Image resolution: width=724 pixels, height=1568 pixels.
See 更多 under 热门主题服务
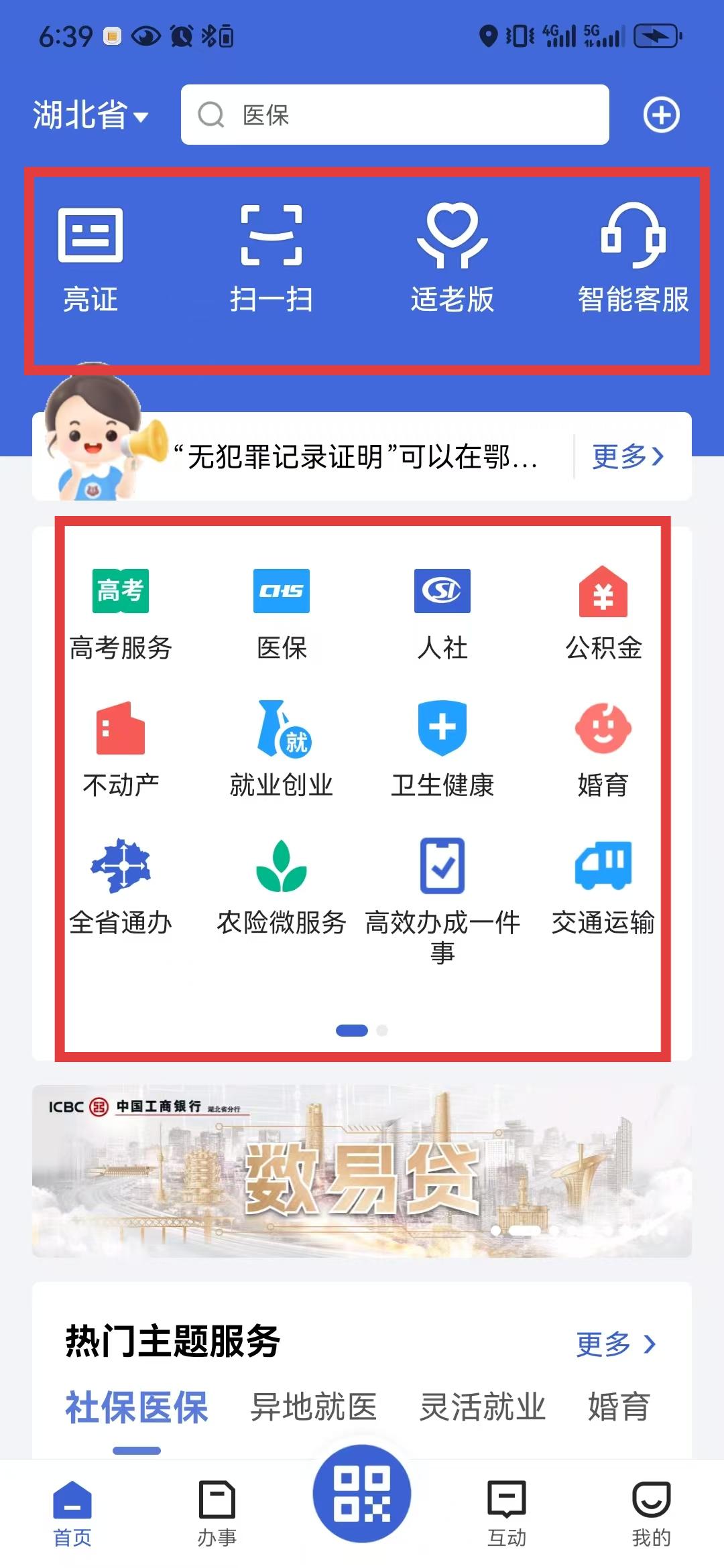pos(615,1344)
